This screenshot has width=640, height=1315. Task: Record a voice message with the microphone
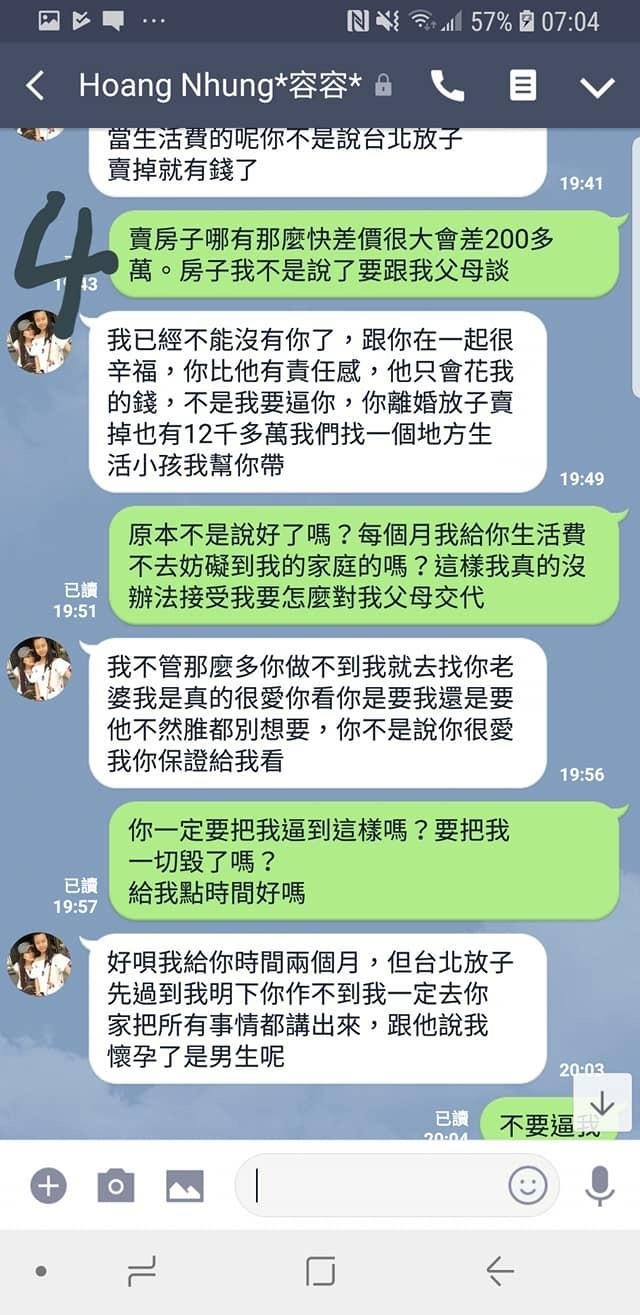(599, 1186)
